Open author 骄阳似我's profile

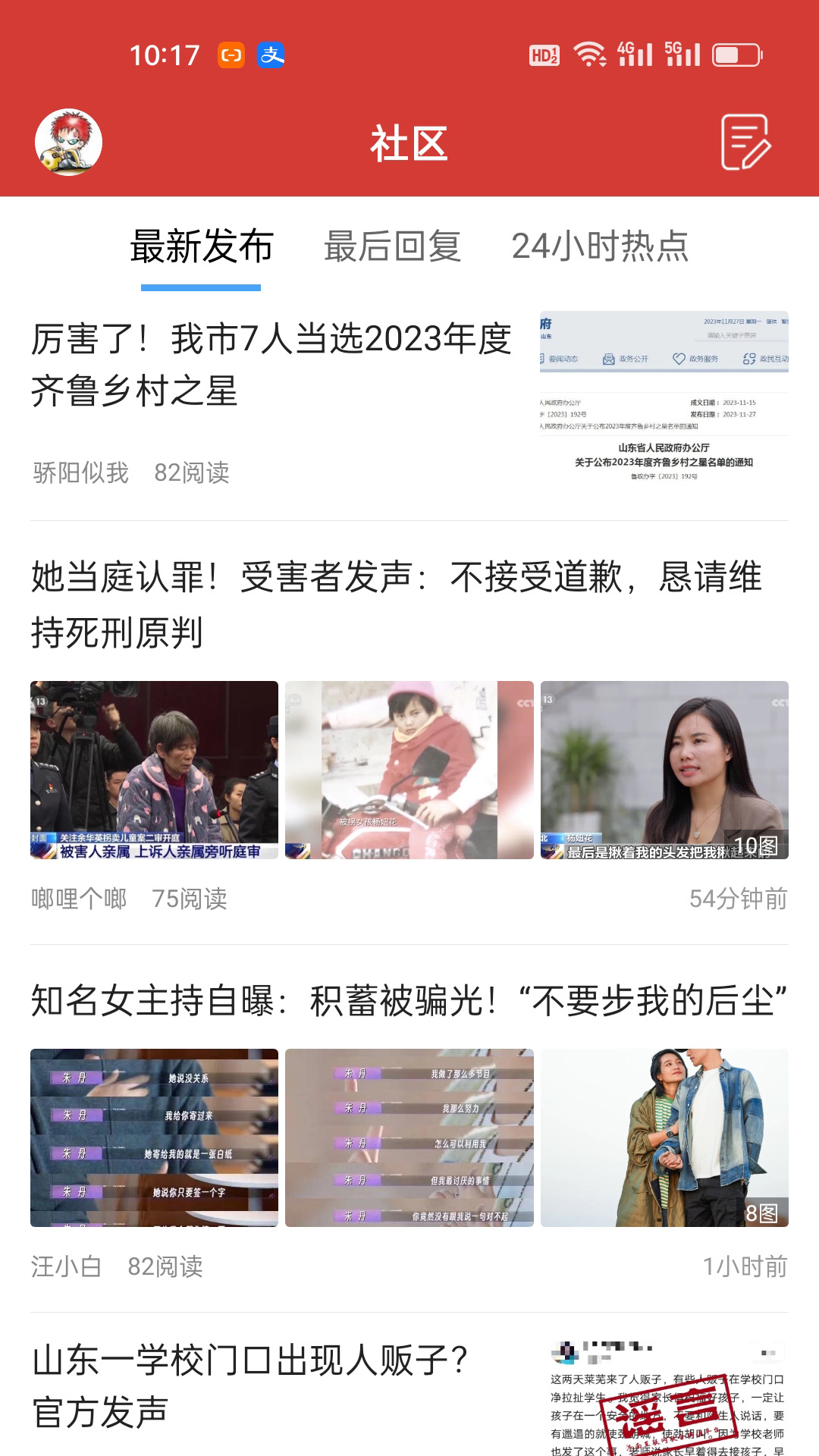pyautogui.click(x=81, y=473)
